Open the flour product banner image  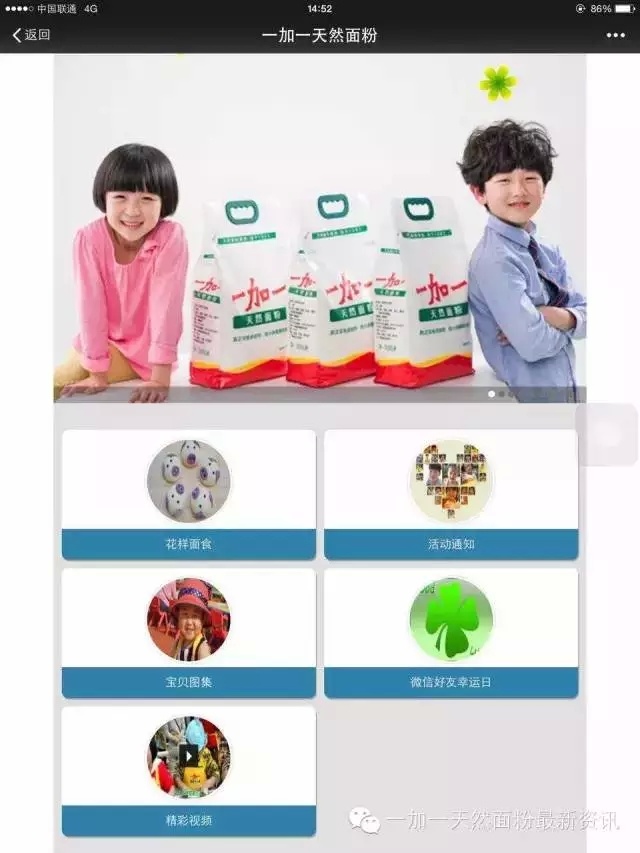[320, 228]
